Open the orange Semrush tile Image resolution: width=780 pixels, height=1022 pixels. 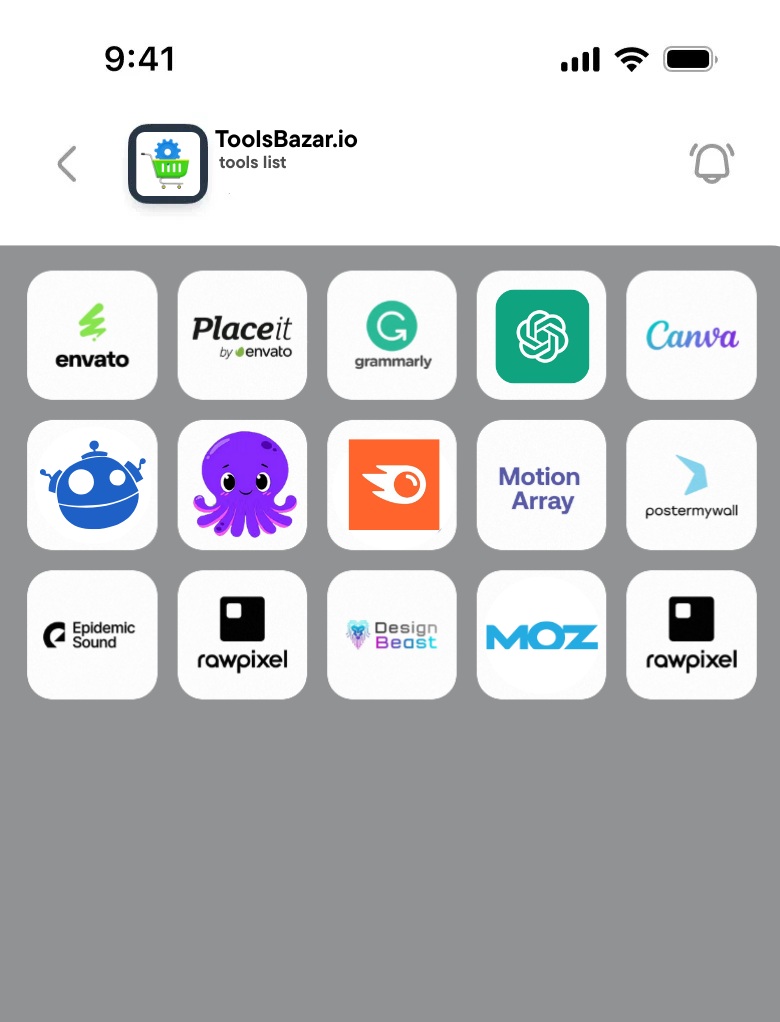click(x=392, y=485)
